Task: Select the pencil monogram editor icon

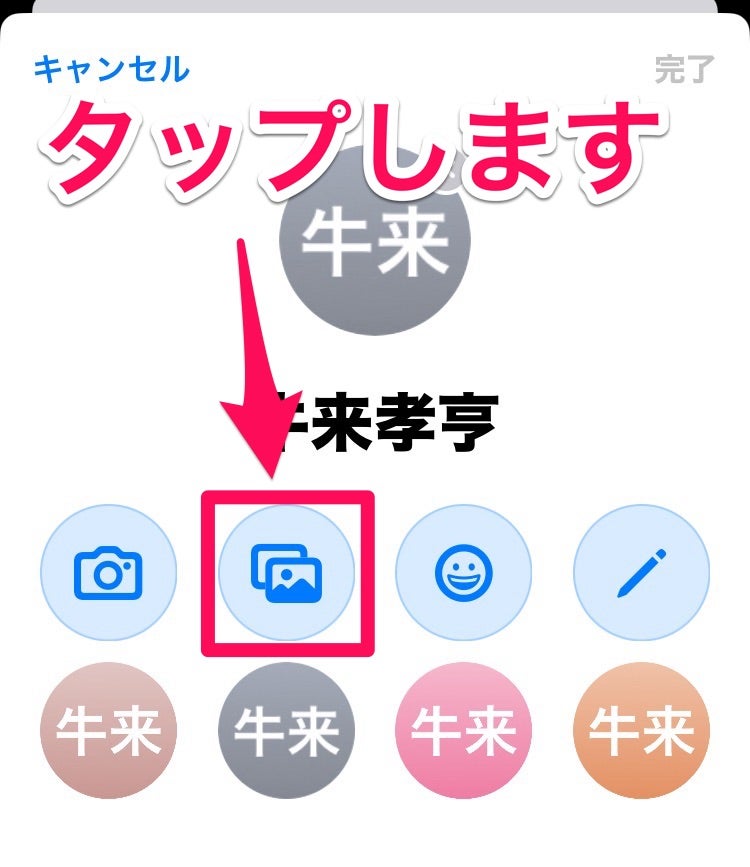Action: tap(645, 572)
